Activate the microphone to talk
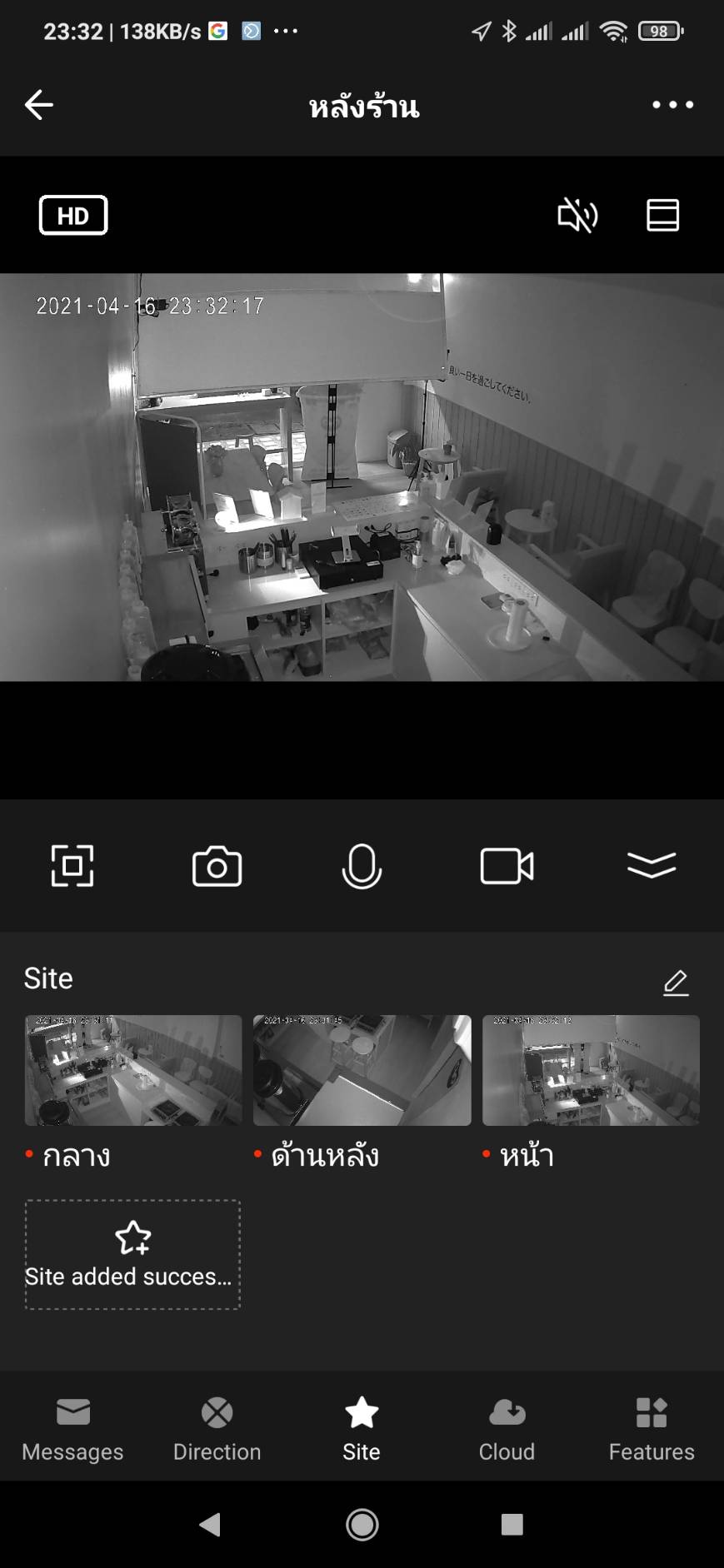The height and width of the screenshot is (1568, 724). point(362,866)
